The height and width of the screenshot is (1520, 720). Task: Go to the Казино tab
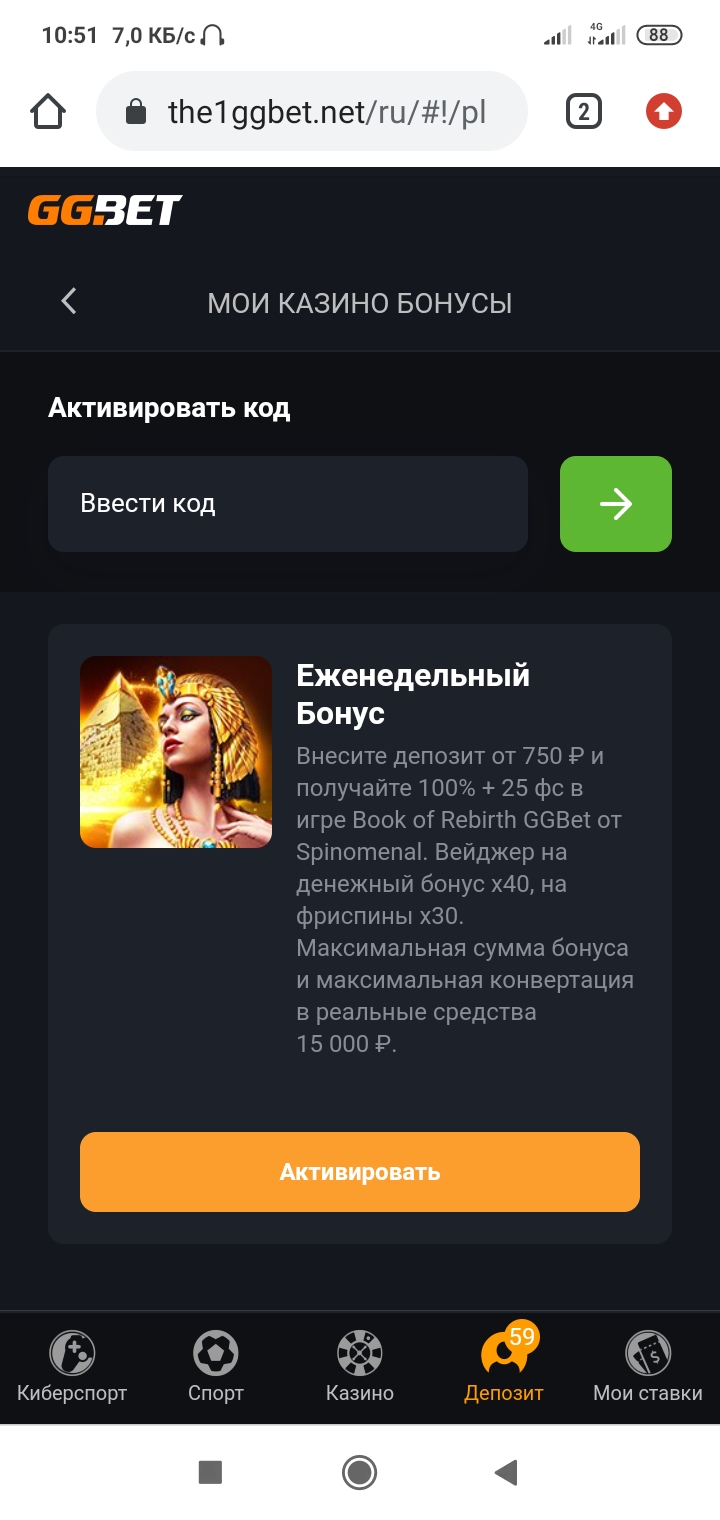coord(360,1367)
